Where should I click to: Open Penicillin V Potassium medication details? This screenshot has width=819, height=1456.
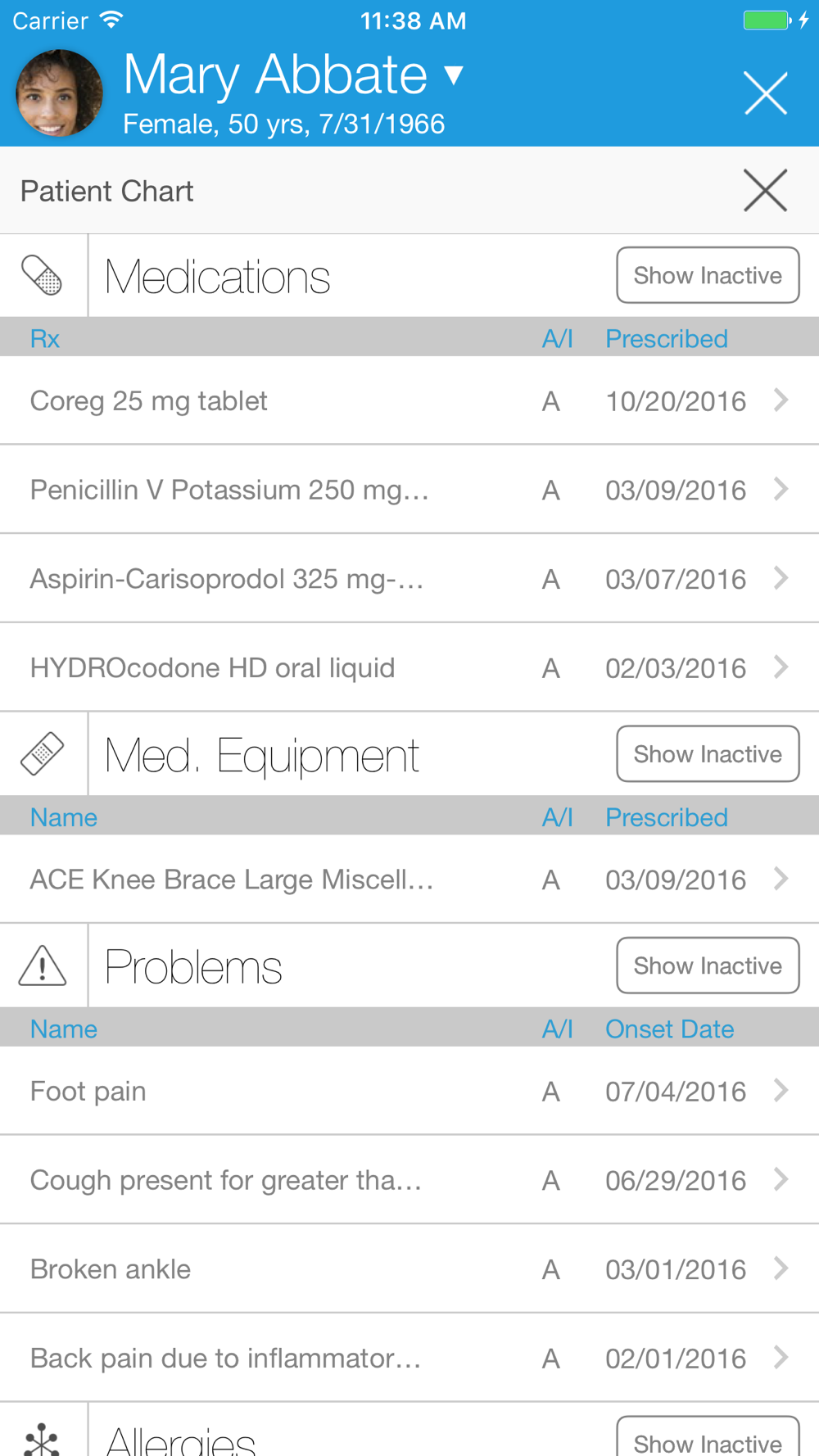(409, 490)
